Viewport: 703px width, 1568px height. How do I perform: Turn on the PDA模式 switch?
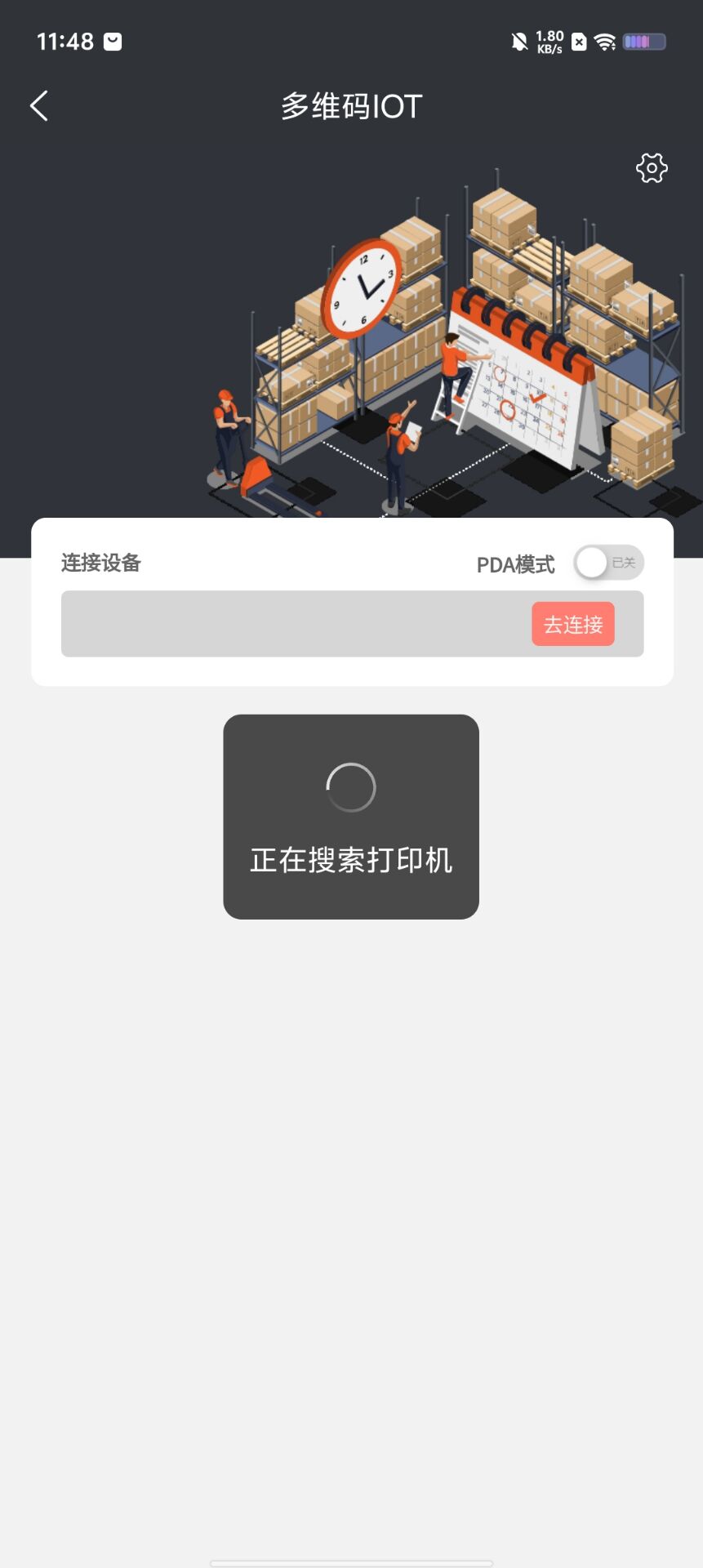tap(607, 563)
